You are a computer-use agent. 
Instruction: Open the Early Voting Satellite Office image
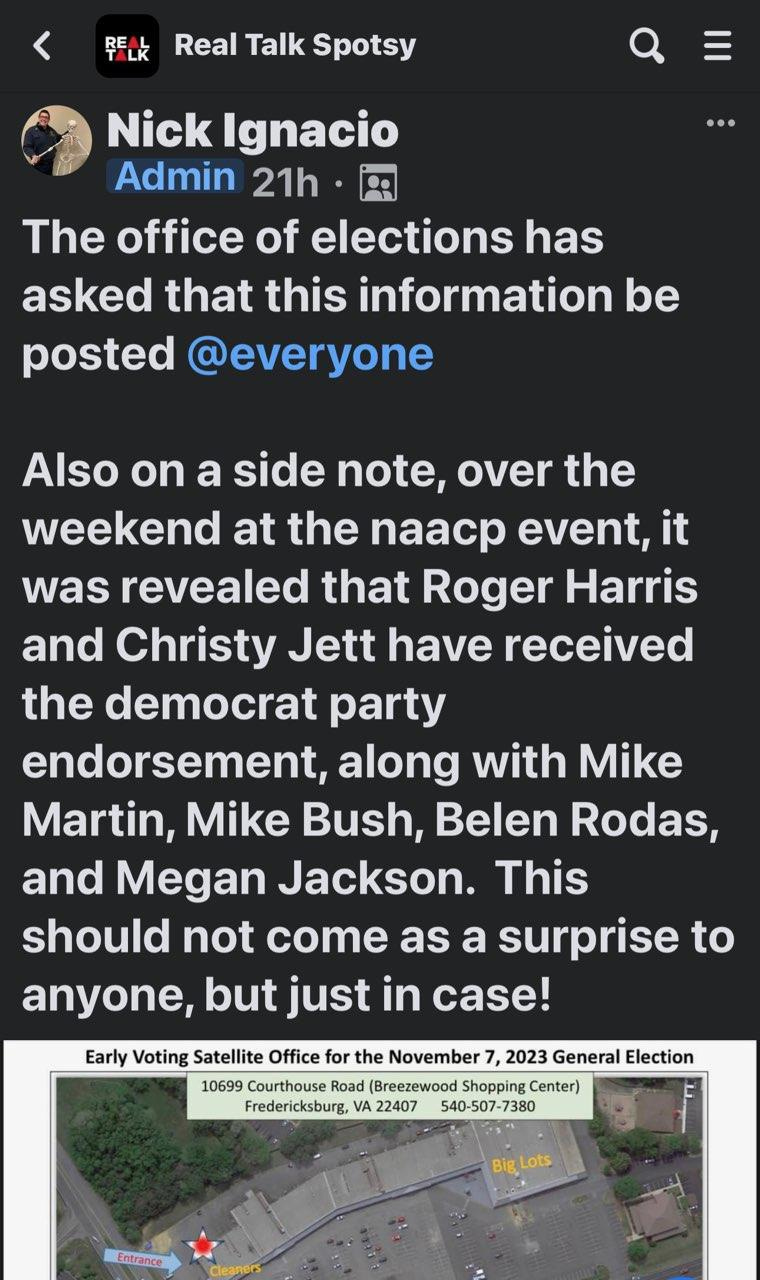coord(380,1160)
